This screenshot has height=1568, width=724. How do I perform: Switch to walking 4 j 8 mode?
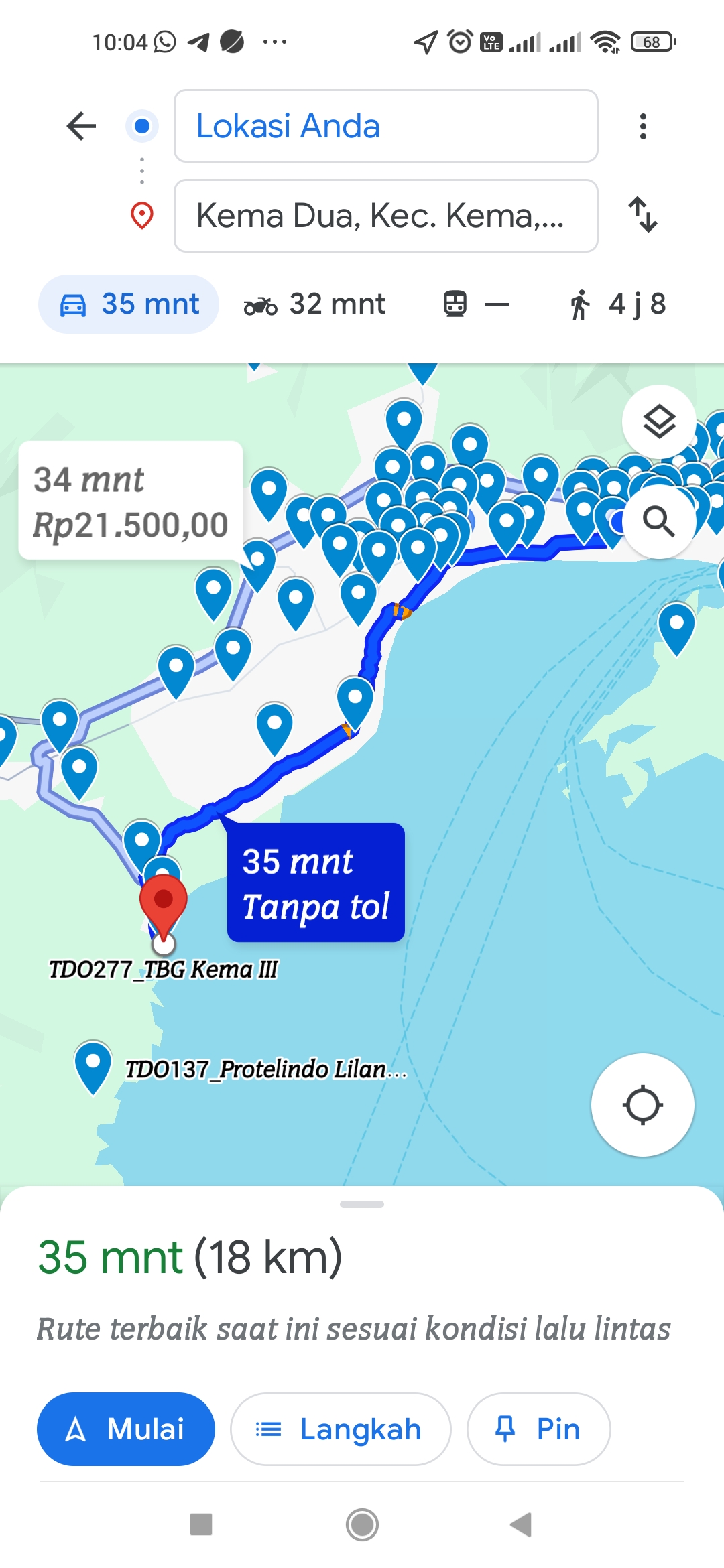pyautogui.click(x=617, y=304)
